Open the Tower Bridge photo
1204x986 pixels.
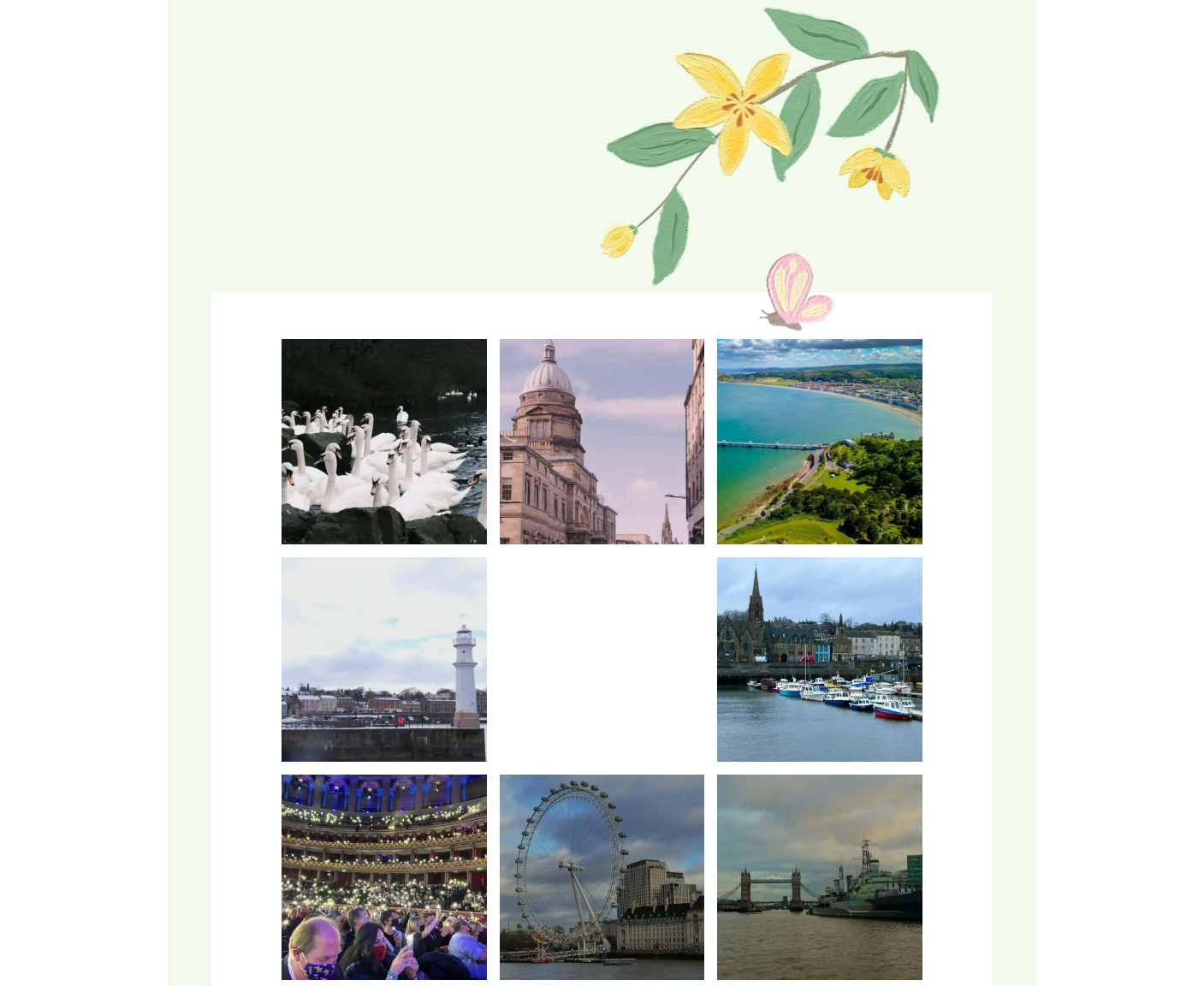[819, 876]
